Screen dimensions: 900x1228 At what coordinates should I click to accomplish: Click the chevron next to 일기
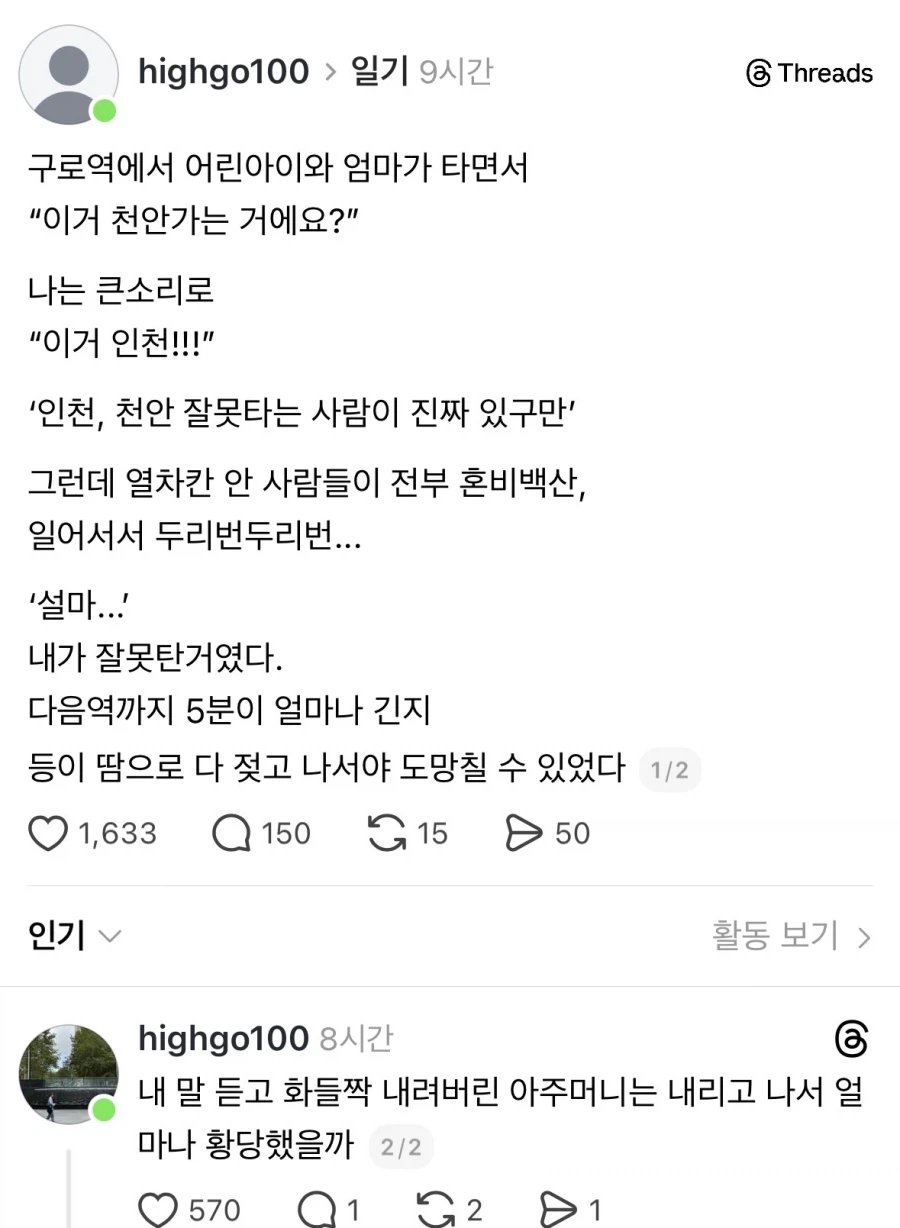[330, 73]
